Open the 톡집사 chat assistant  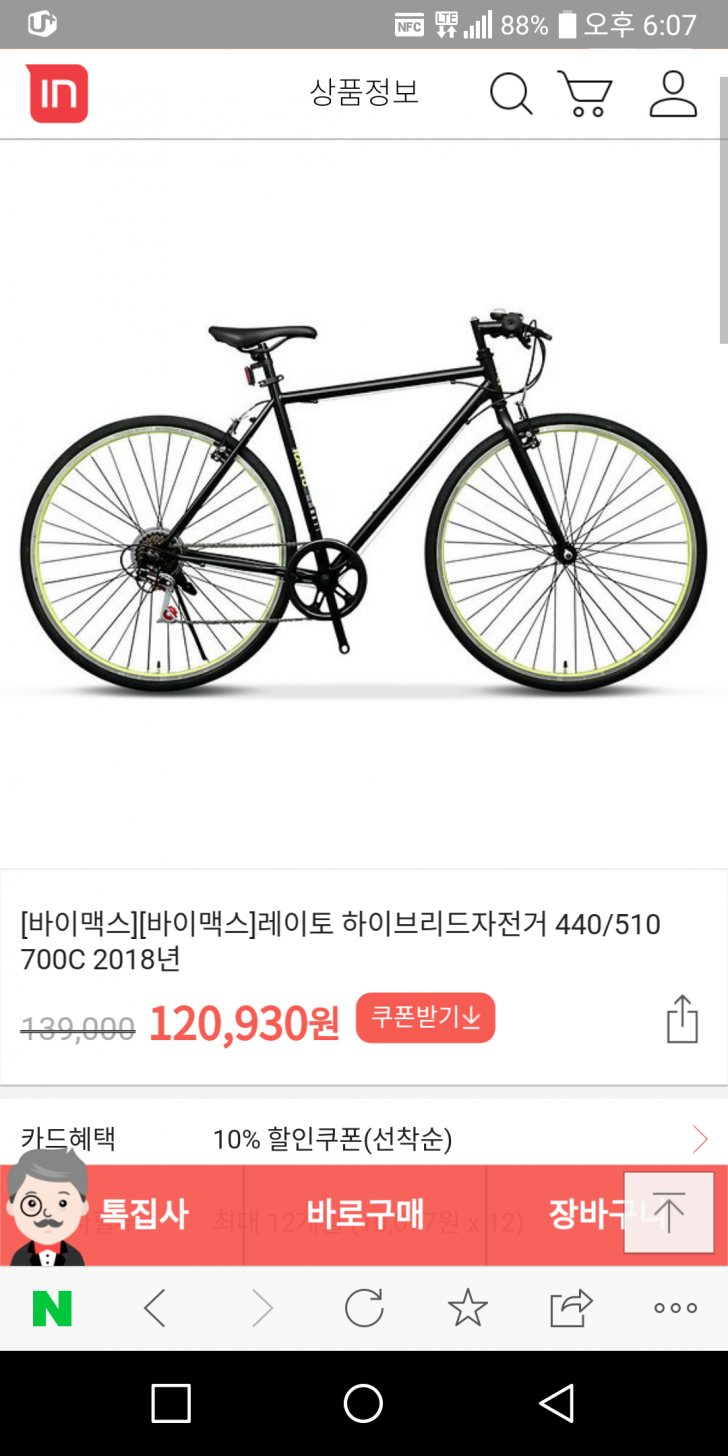(122, 1214)
